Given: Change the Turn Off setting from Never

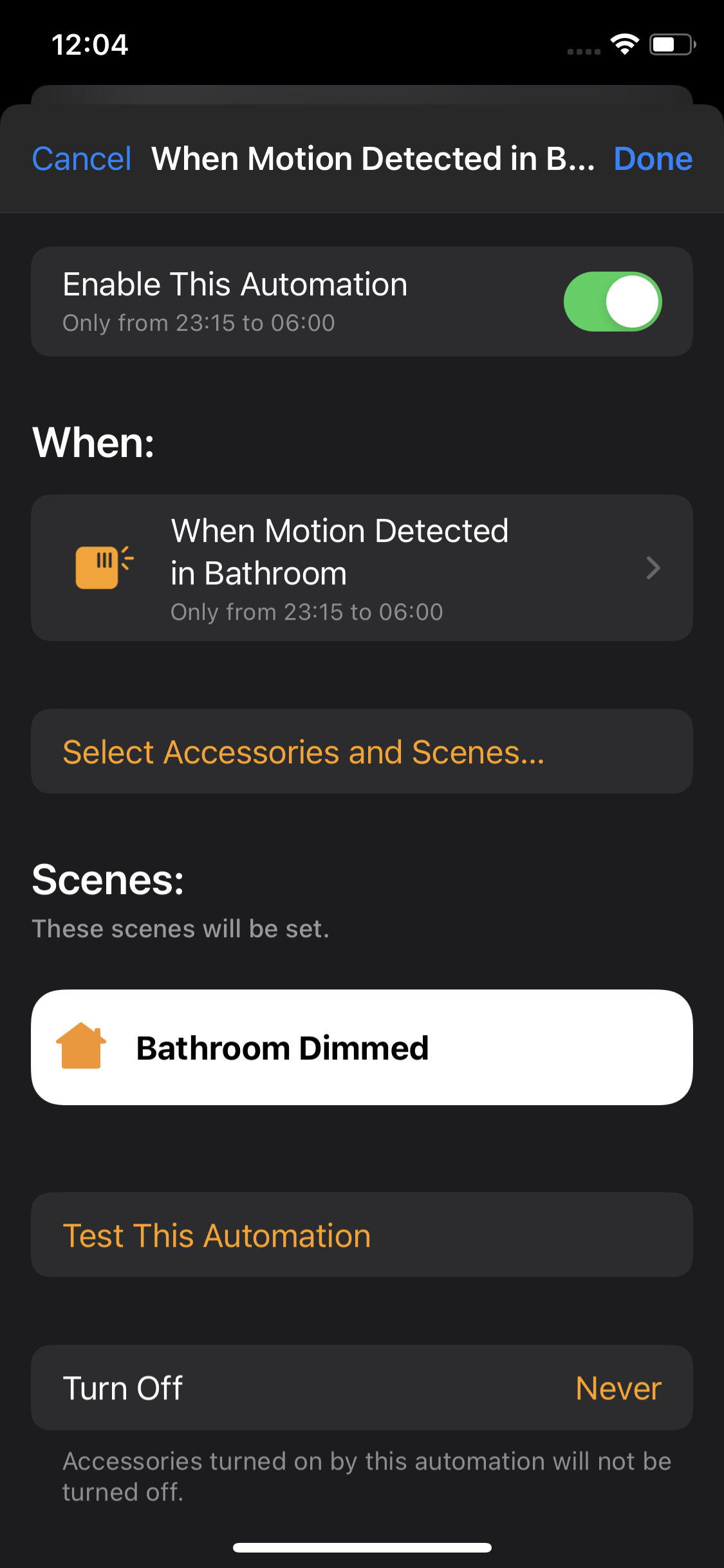Looking at the screenshot, I should click(362, 1387).
